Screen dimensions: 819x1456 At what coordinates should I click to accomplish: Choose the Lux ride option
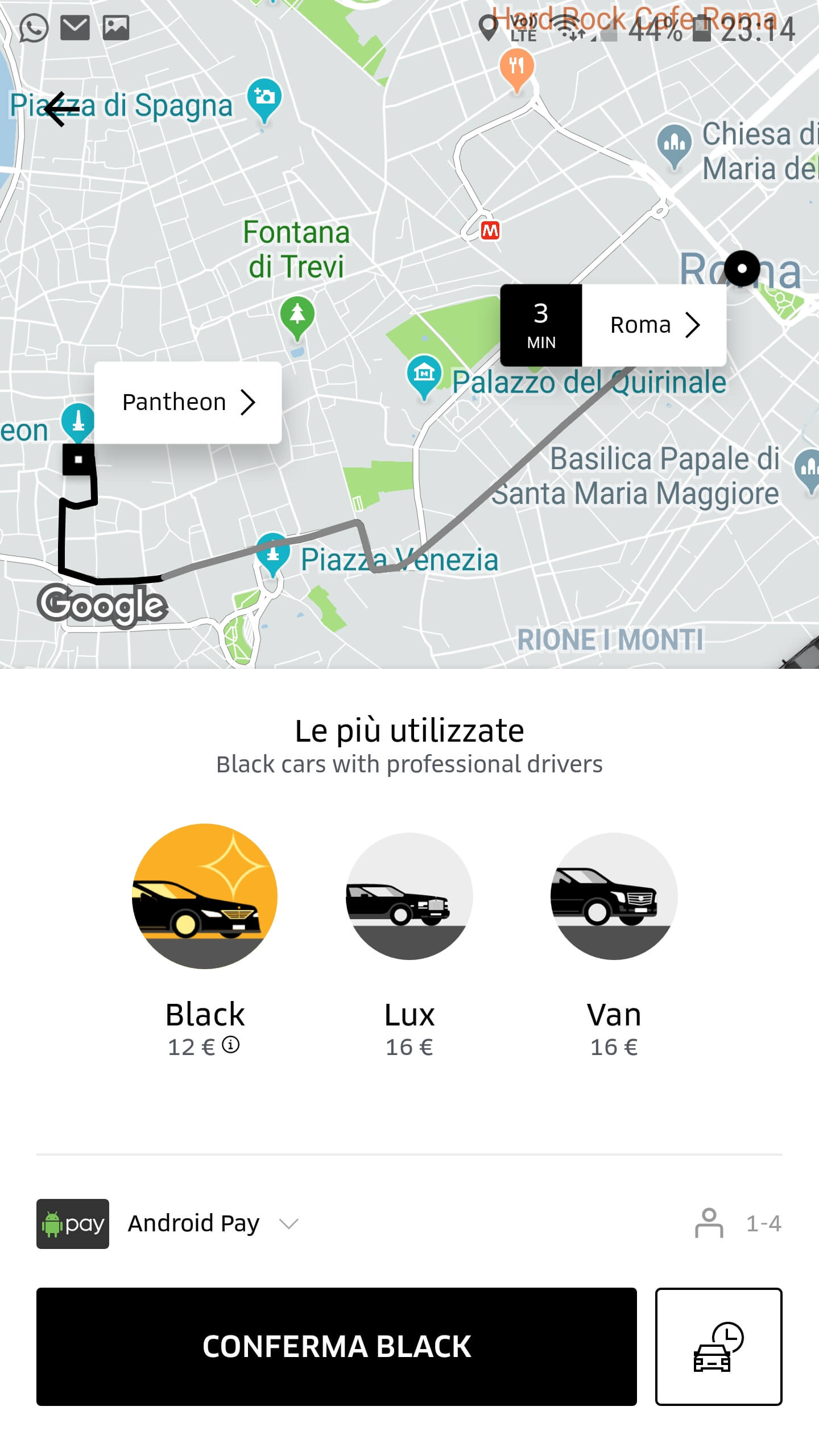click(409, 896)
